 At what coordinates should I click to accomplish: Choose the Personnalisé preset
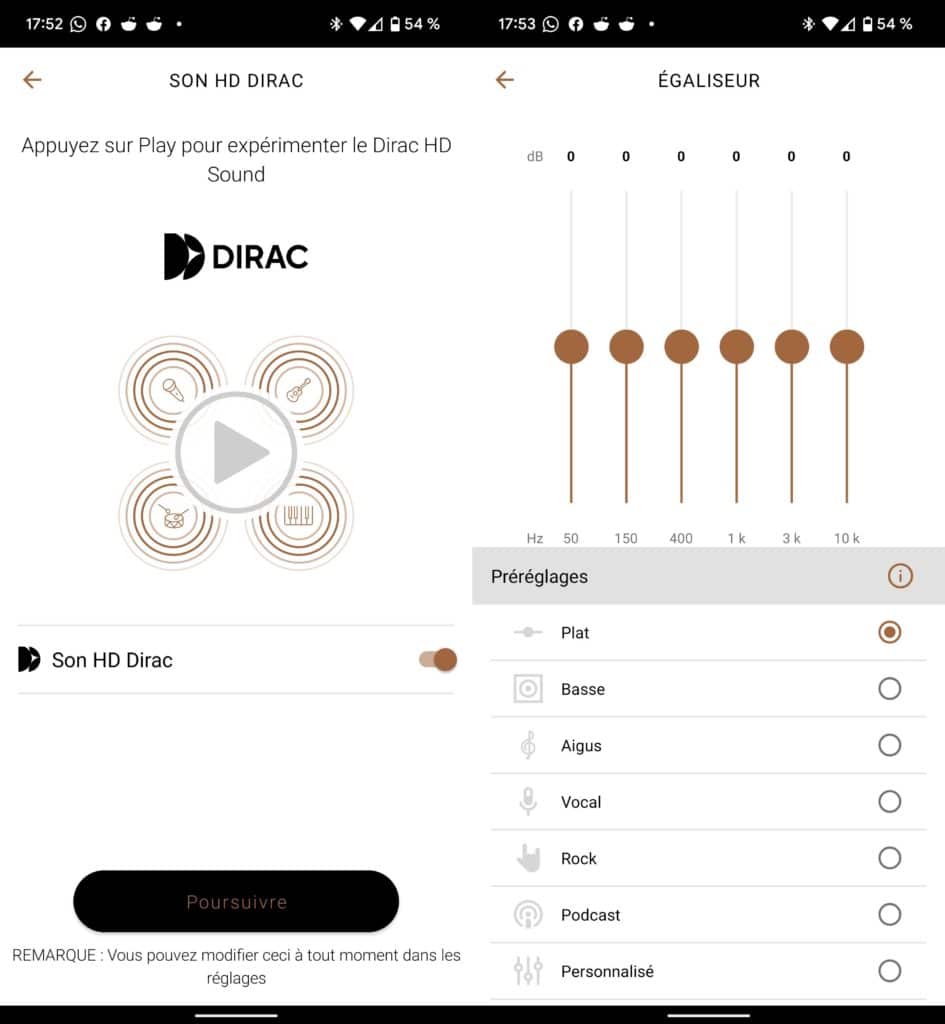point(889,971)
